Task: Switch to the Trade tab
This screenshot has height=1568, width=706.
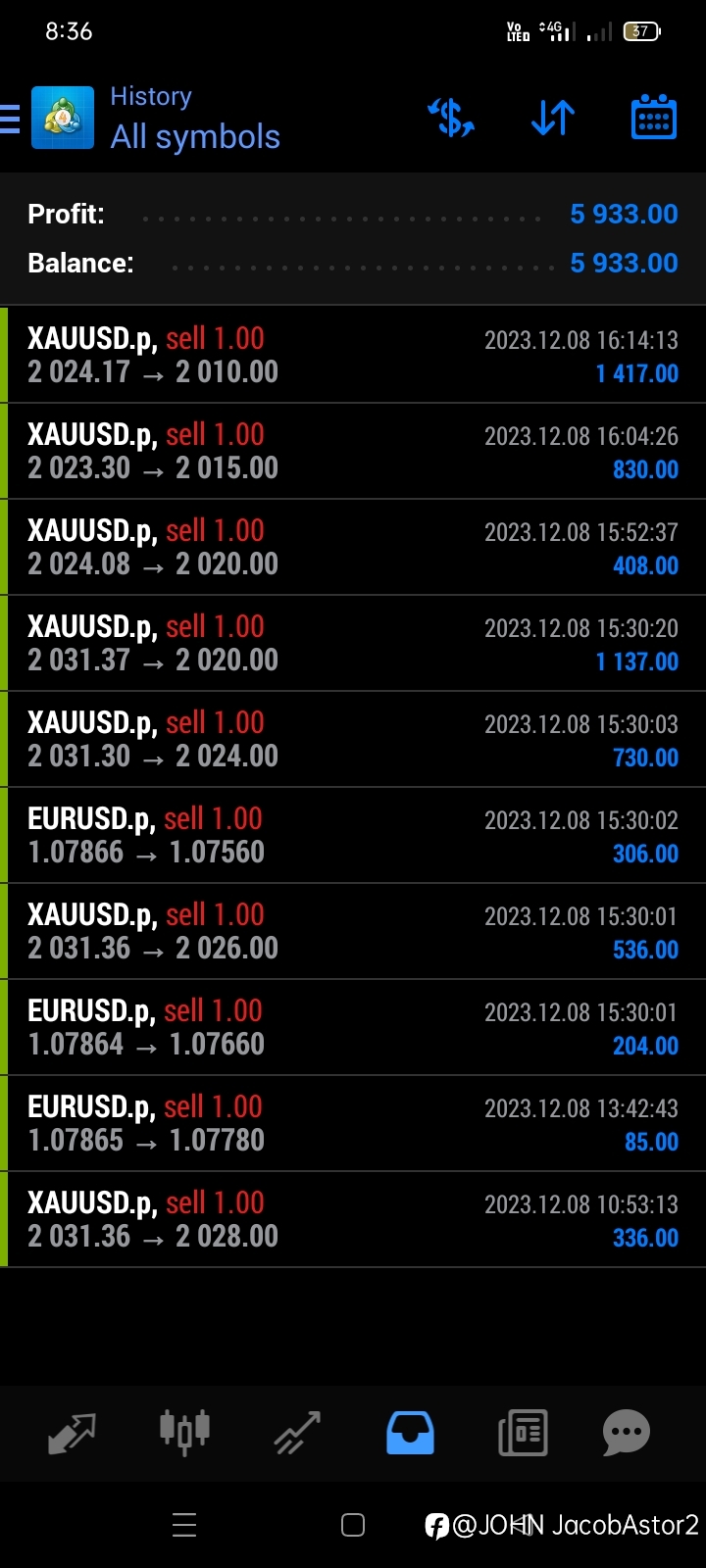Action: [297, 1433]
